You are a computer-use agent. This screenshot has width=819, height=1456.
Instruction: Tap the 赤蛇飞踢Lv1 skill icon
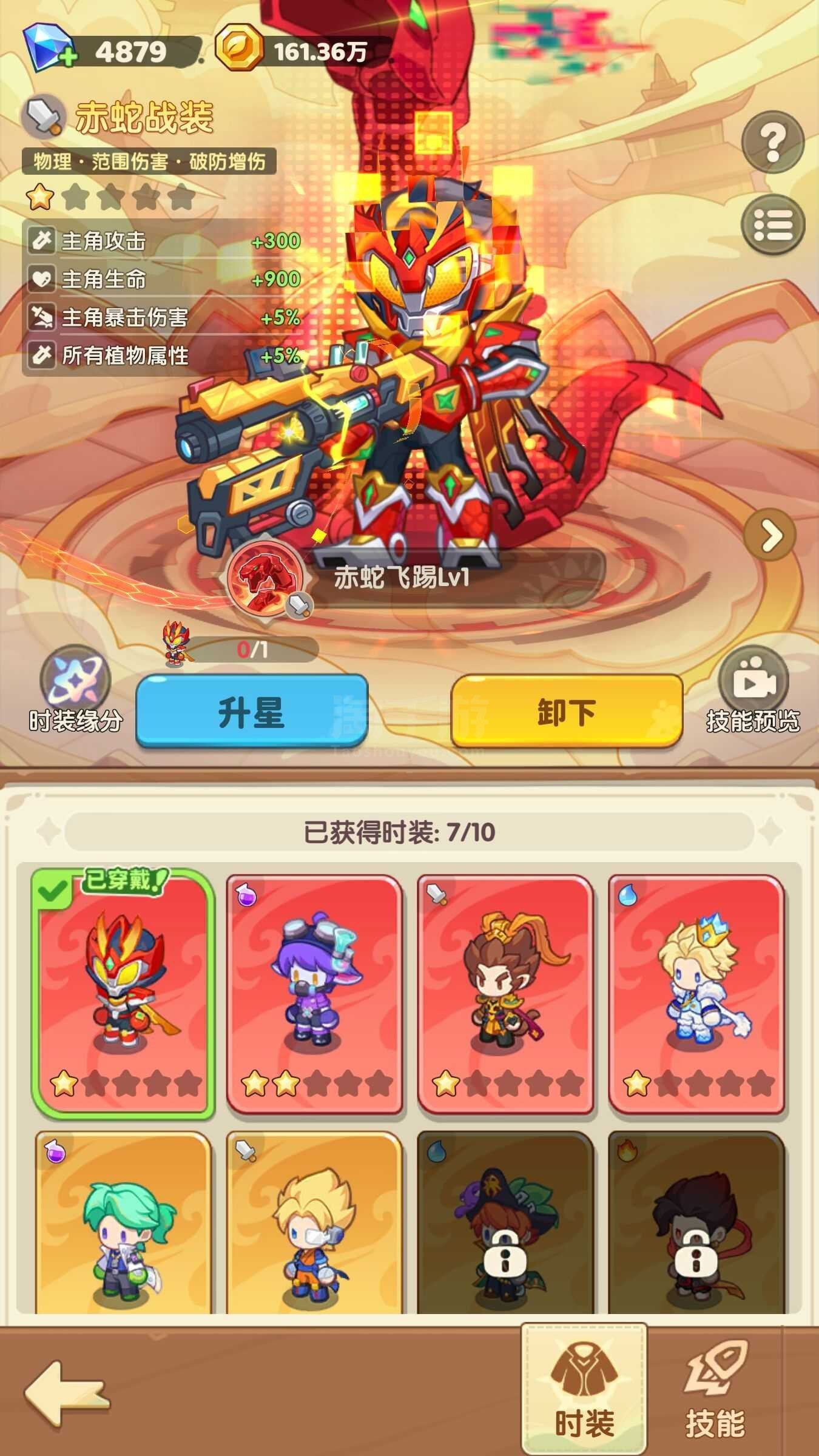[265, 578]
